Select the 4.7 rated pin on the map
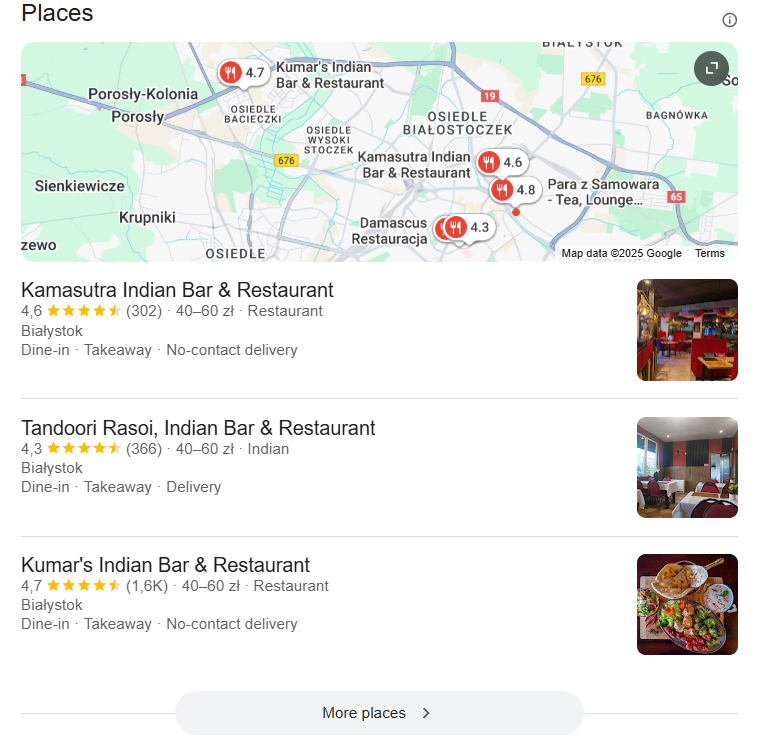 [243, 72]
